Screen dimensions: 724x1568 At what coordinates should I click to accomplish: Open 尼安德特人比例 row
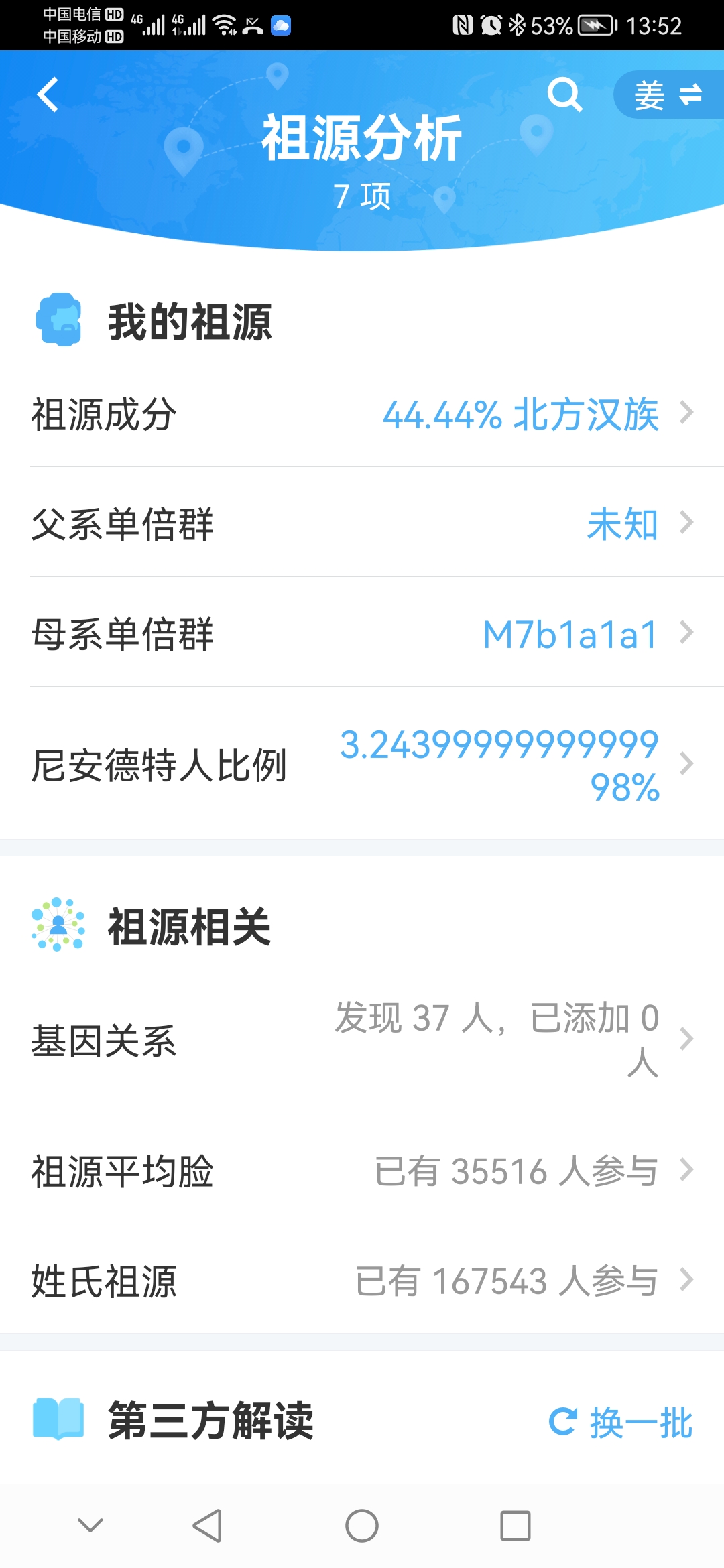(x=362, y=763)
